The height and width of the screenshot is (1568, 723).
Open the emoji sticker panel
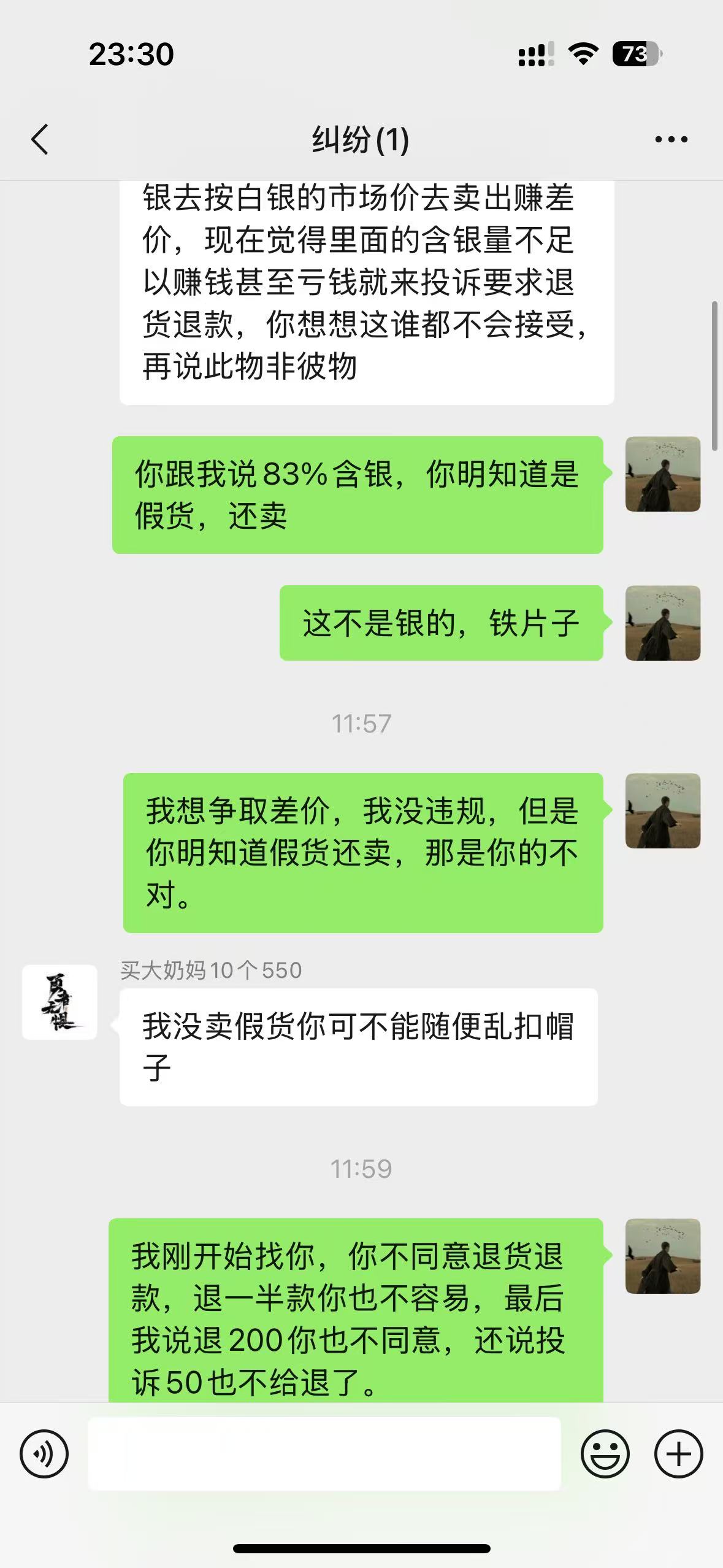[605, 1454]
